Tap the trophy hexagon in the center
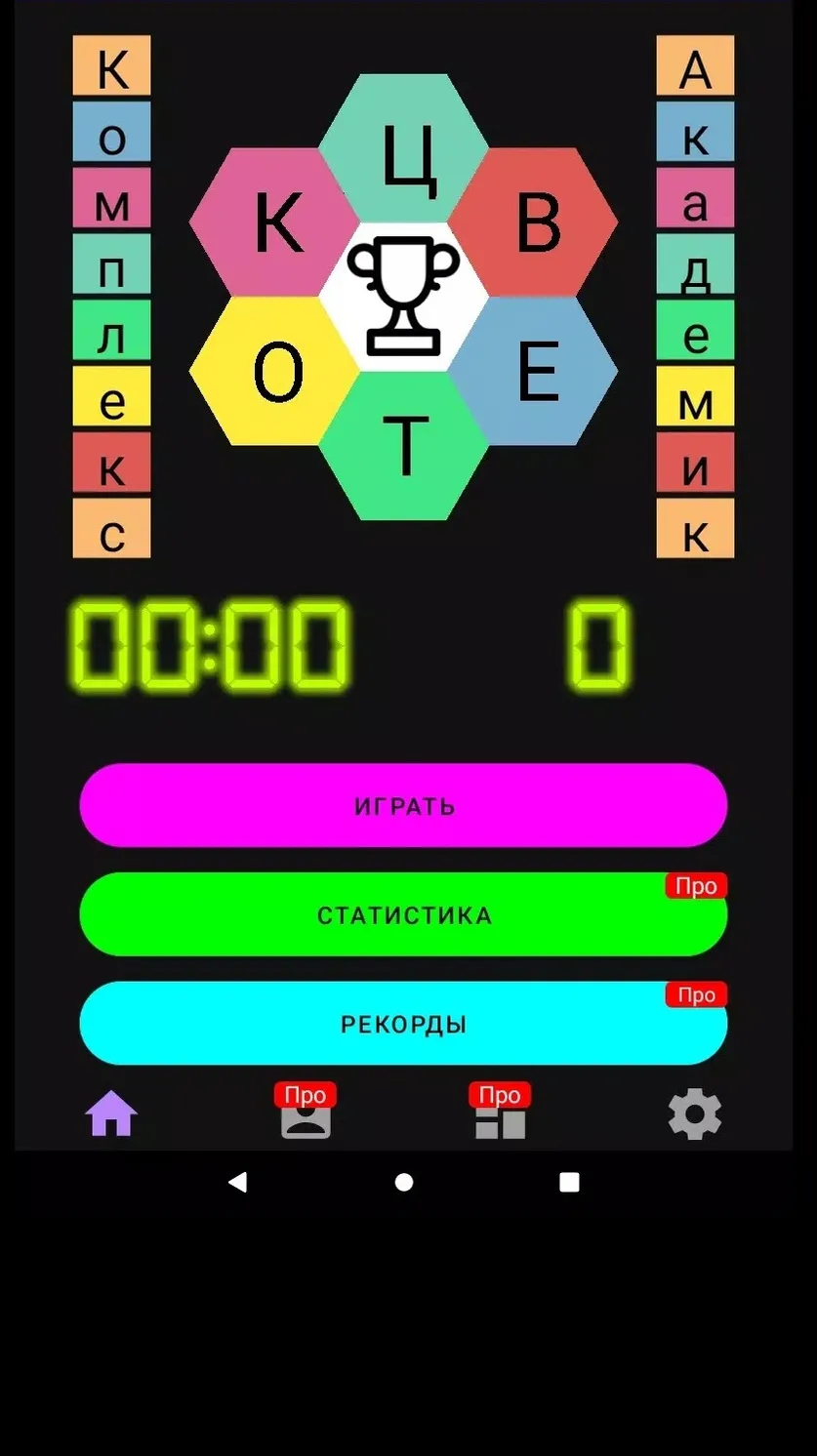 [x=403, y=297]
